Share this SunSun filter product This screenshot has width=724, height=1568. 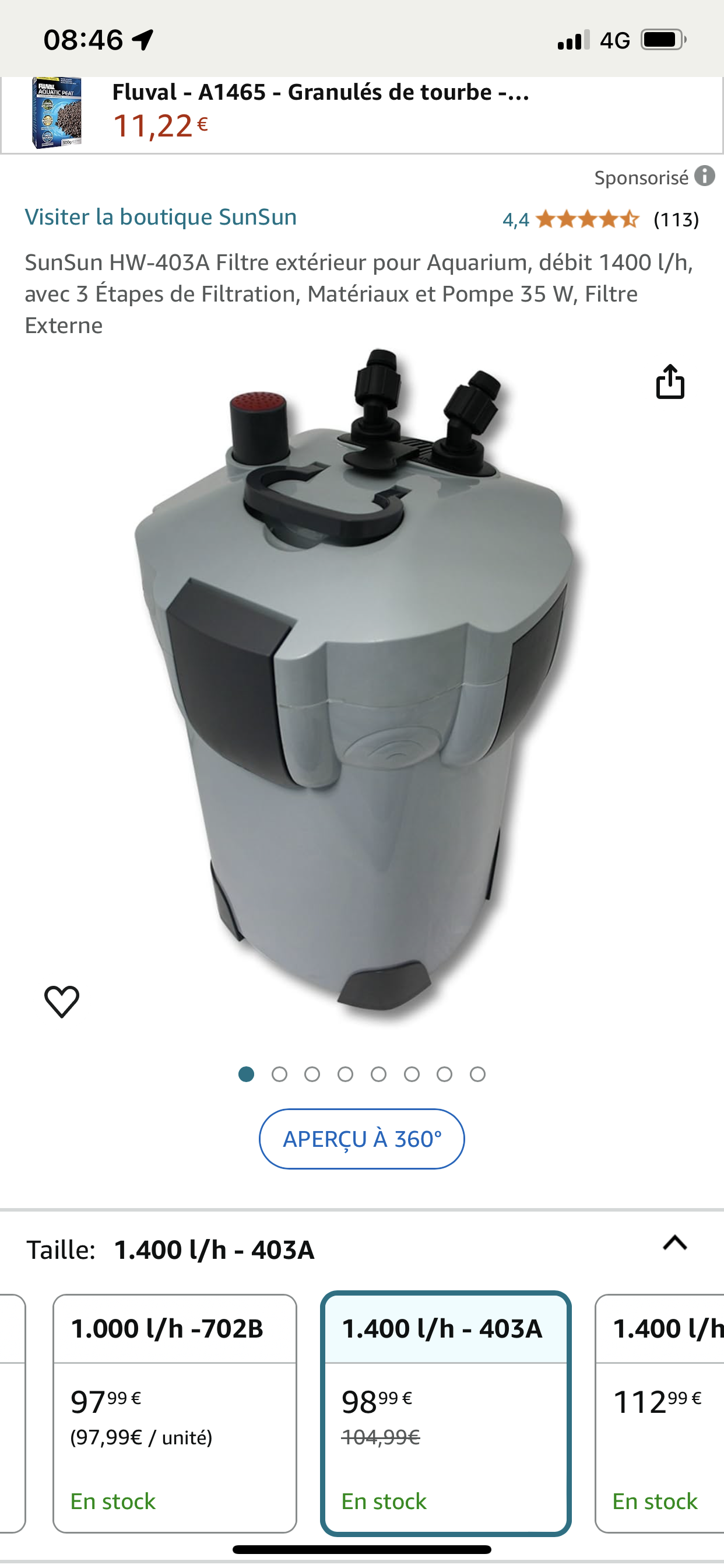670,381
